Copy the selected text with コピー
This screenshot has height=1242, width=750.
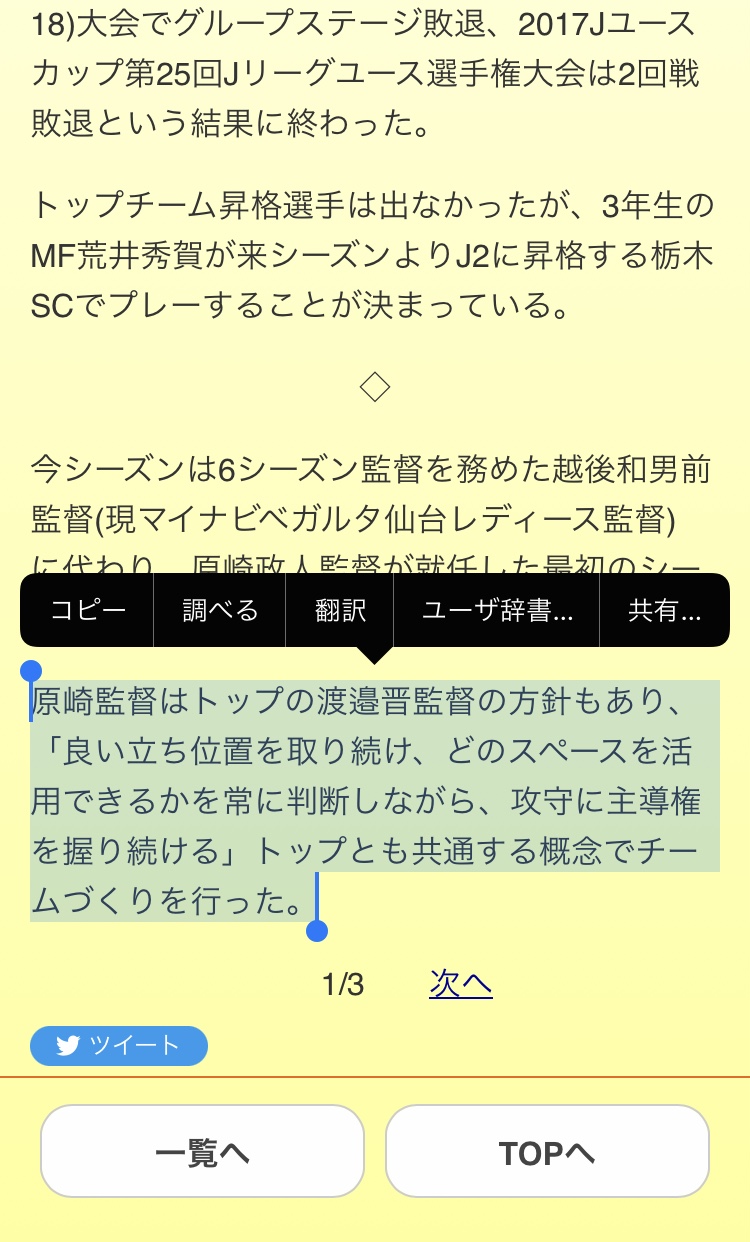click(88, 610)
